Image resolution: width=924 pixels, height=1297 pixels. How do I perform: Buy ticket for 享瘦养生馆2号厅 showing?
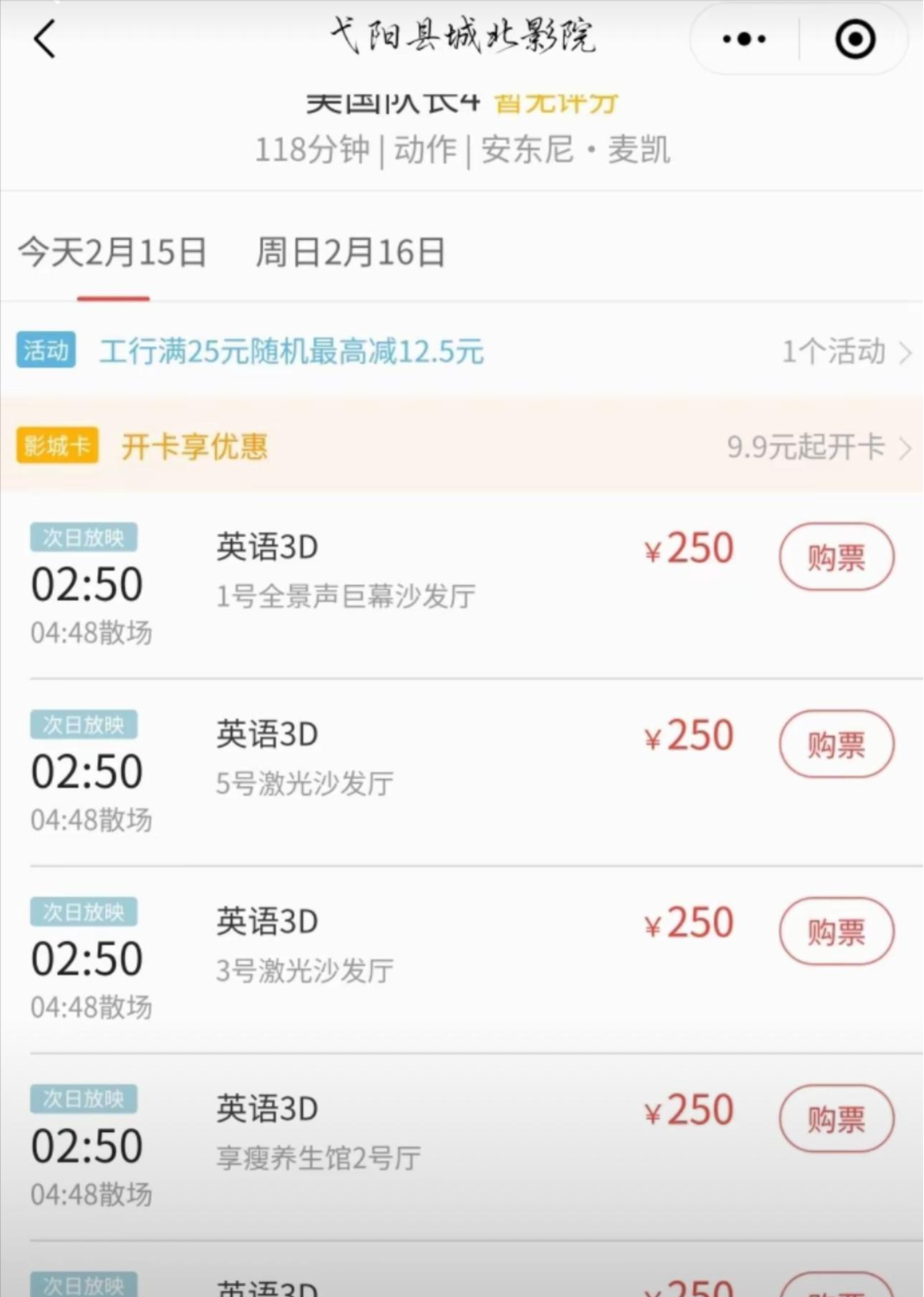click(x=836, y=1119)
